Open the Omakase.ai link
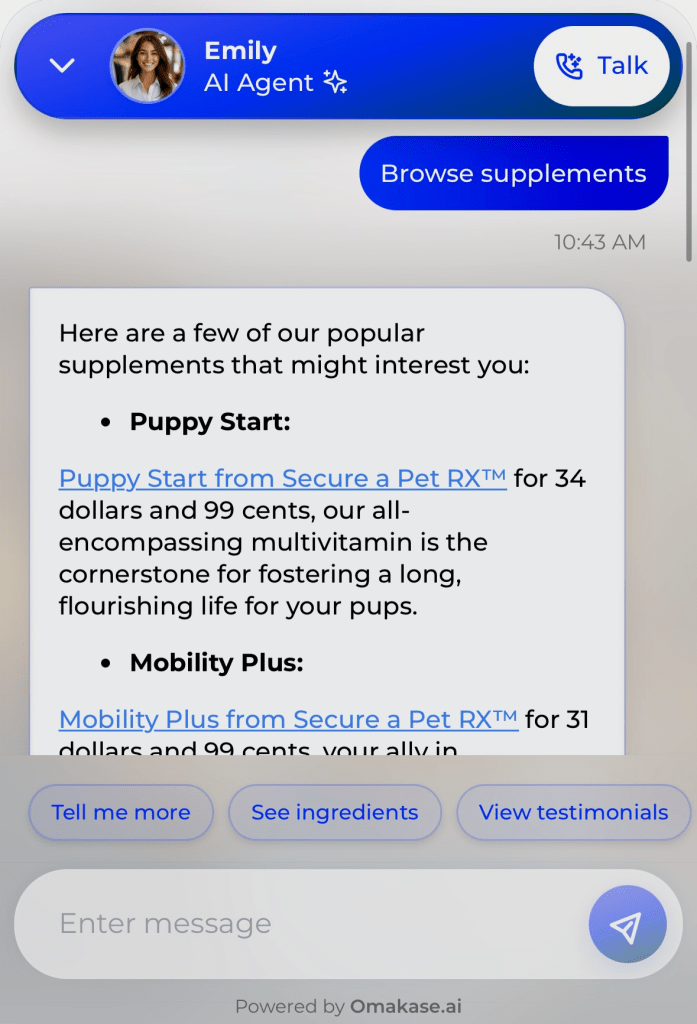 click(405, 1006)
